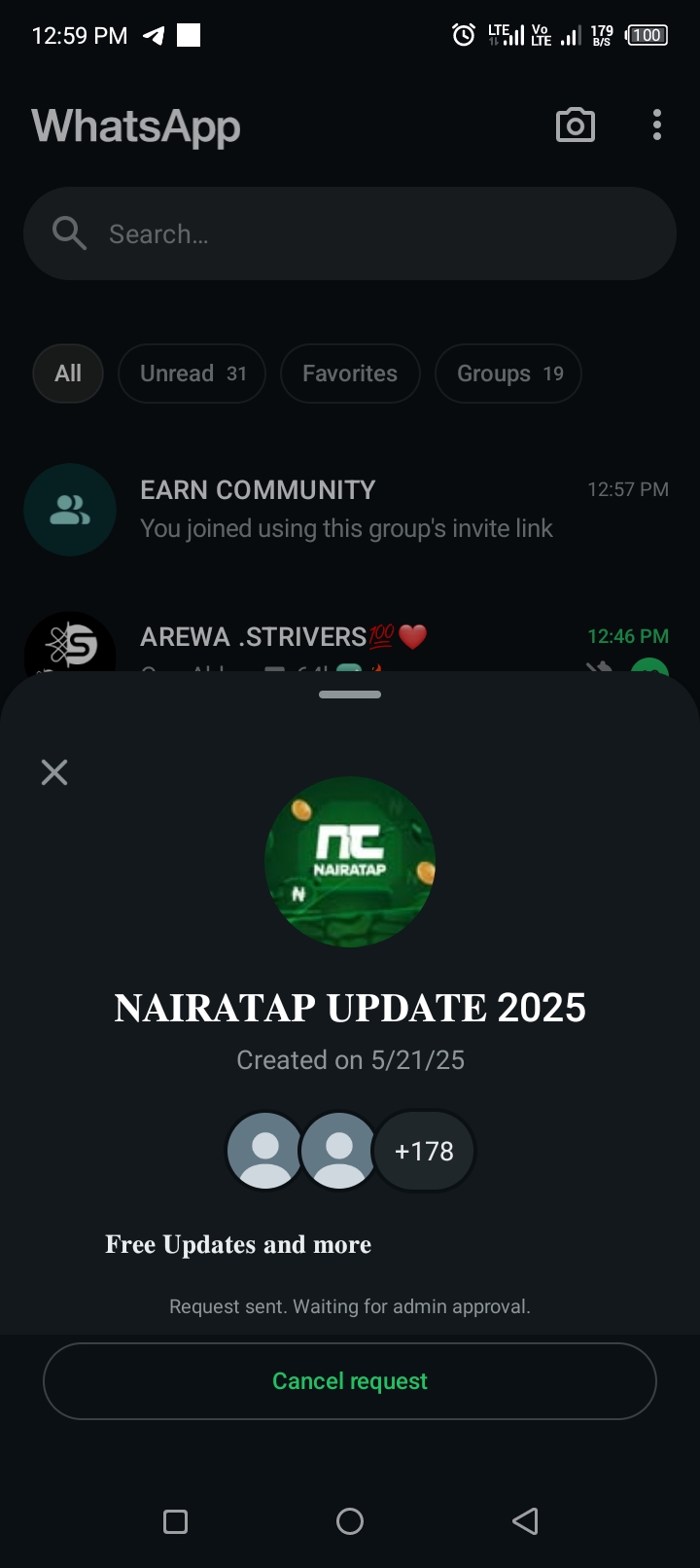Go back with the system back button
Image resolution: width=700 pixels, height=1568 pixels.
click(525, 1521)
